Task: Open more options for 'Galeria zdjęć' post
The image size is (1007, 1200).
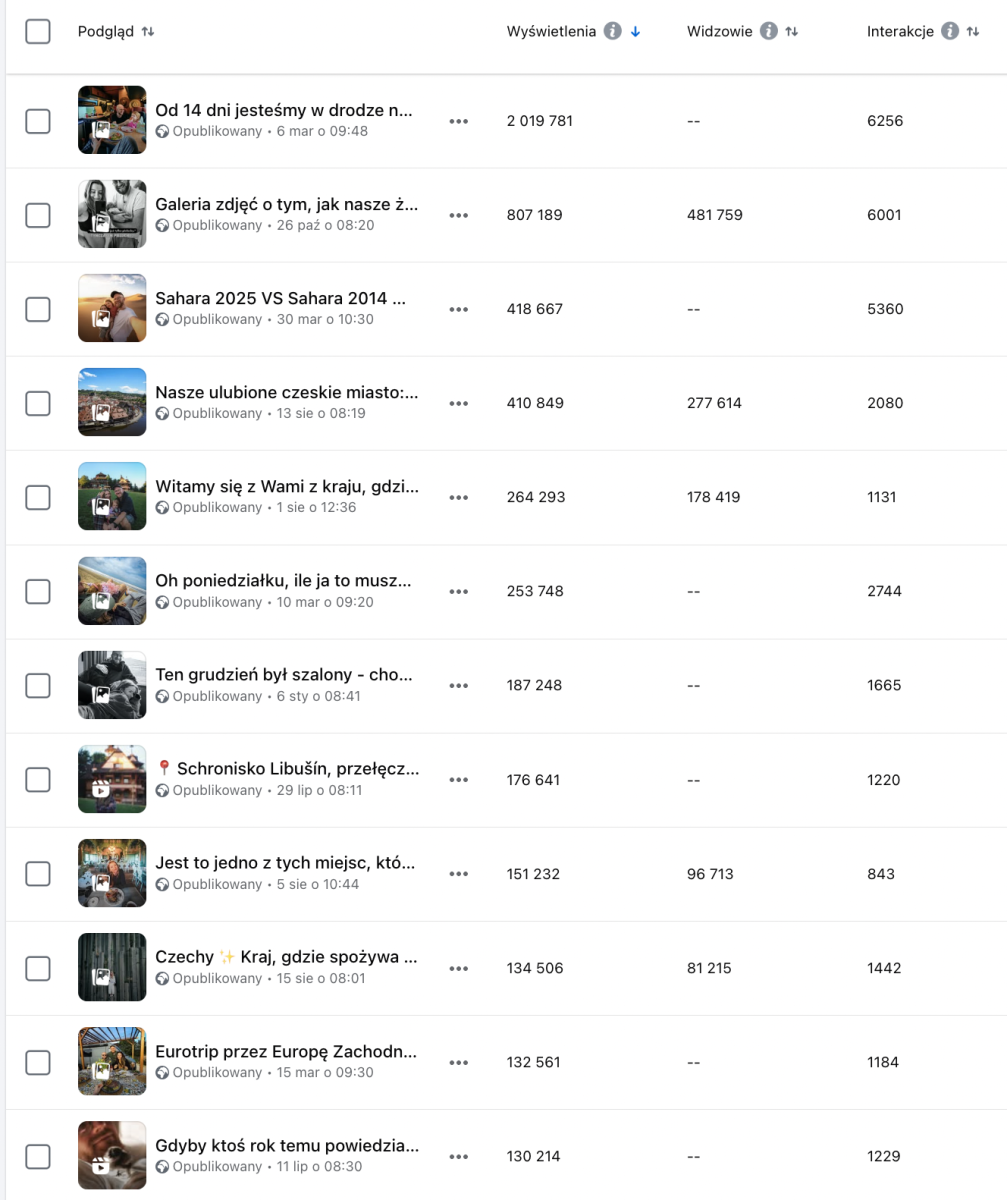Action: pyautogui.click(x=459, y=215)
